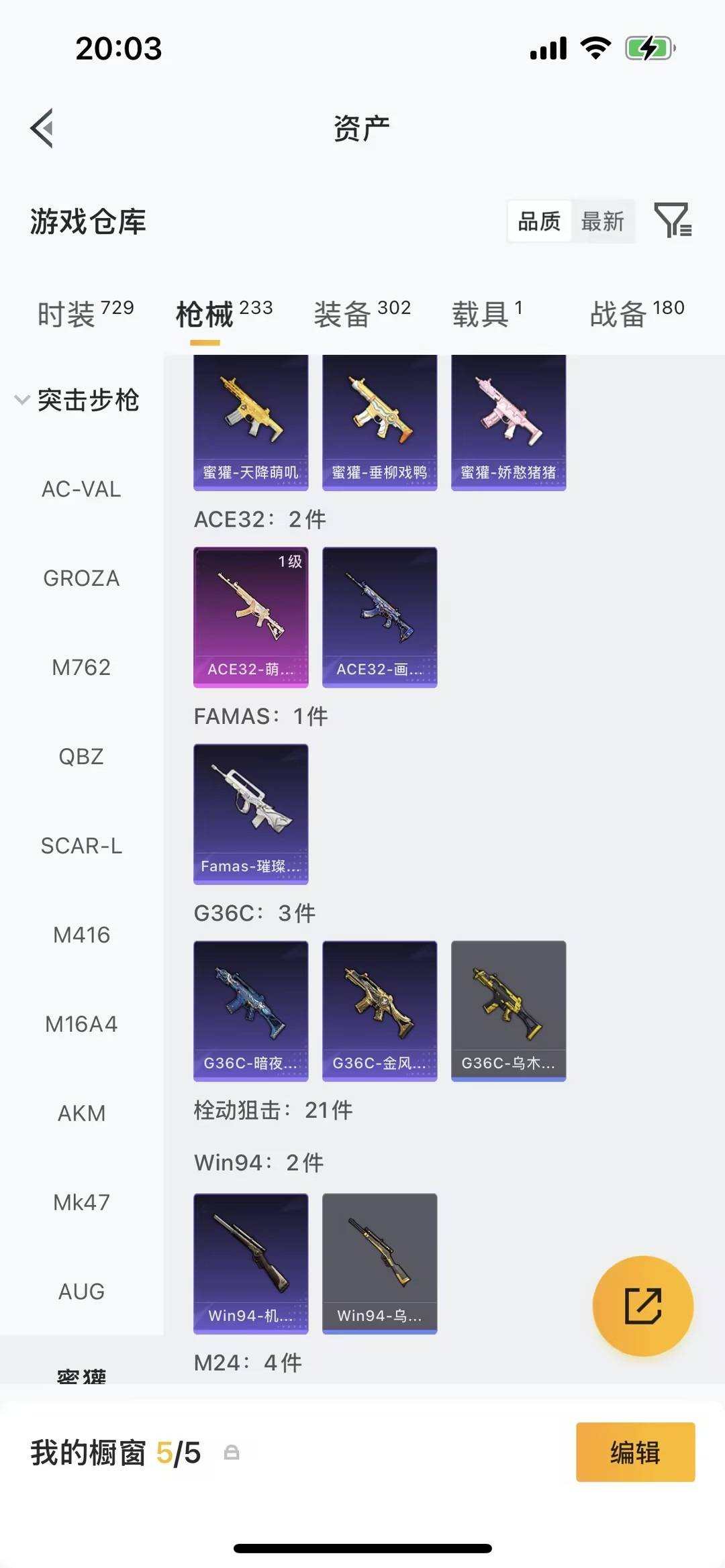
Task: Select AC-VAL in the weapon list
Action: [x=81, y=489]
